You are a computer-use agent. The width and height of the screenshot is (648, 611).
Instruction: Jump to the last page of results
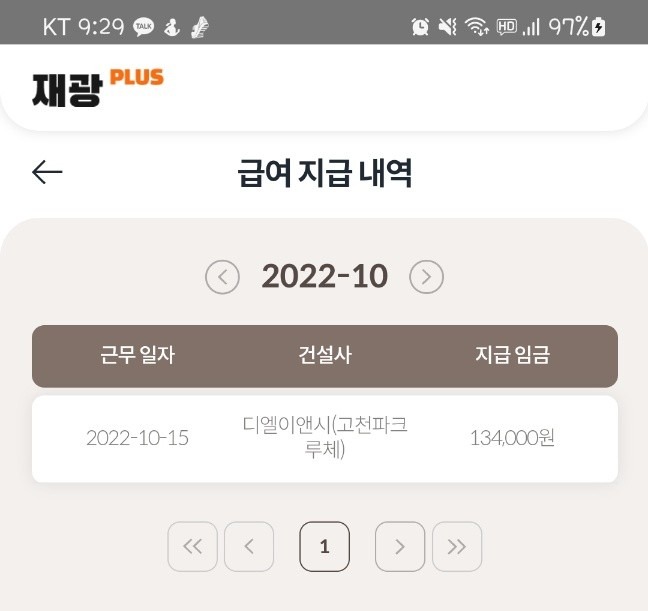tap(457, 546)
